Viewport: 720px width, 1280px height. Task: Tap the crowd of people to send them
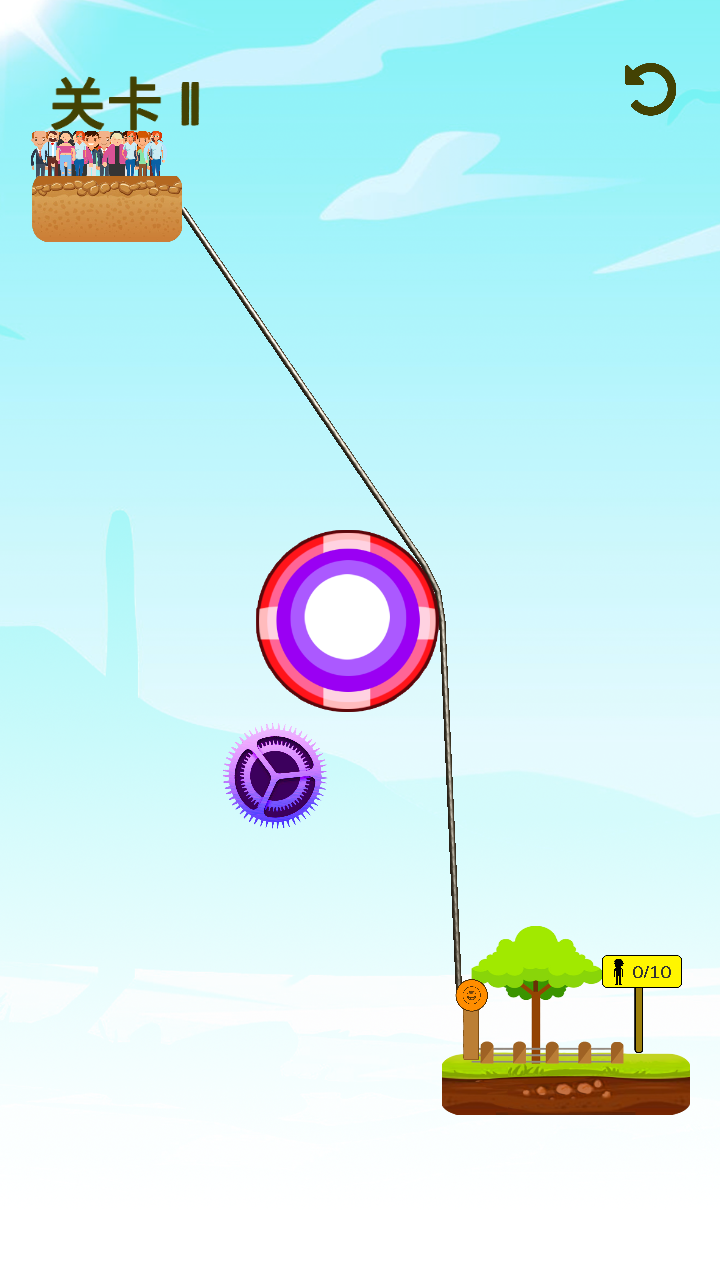click(97, 153)
